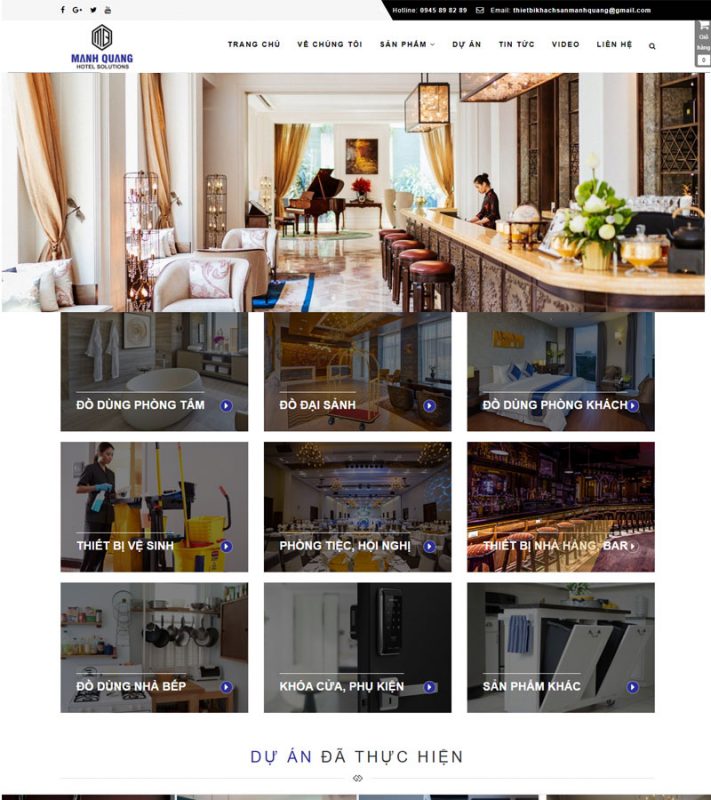Open the Đồ đại sảnh category
711x800 pixels.
point(357,372)
